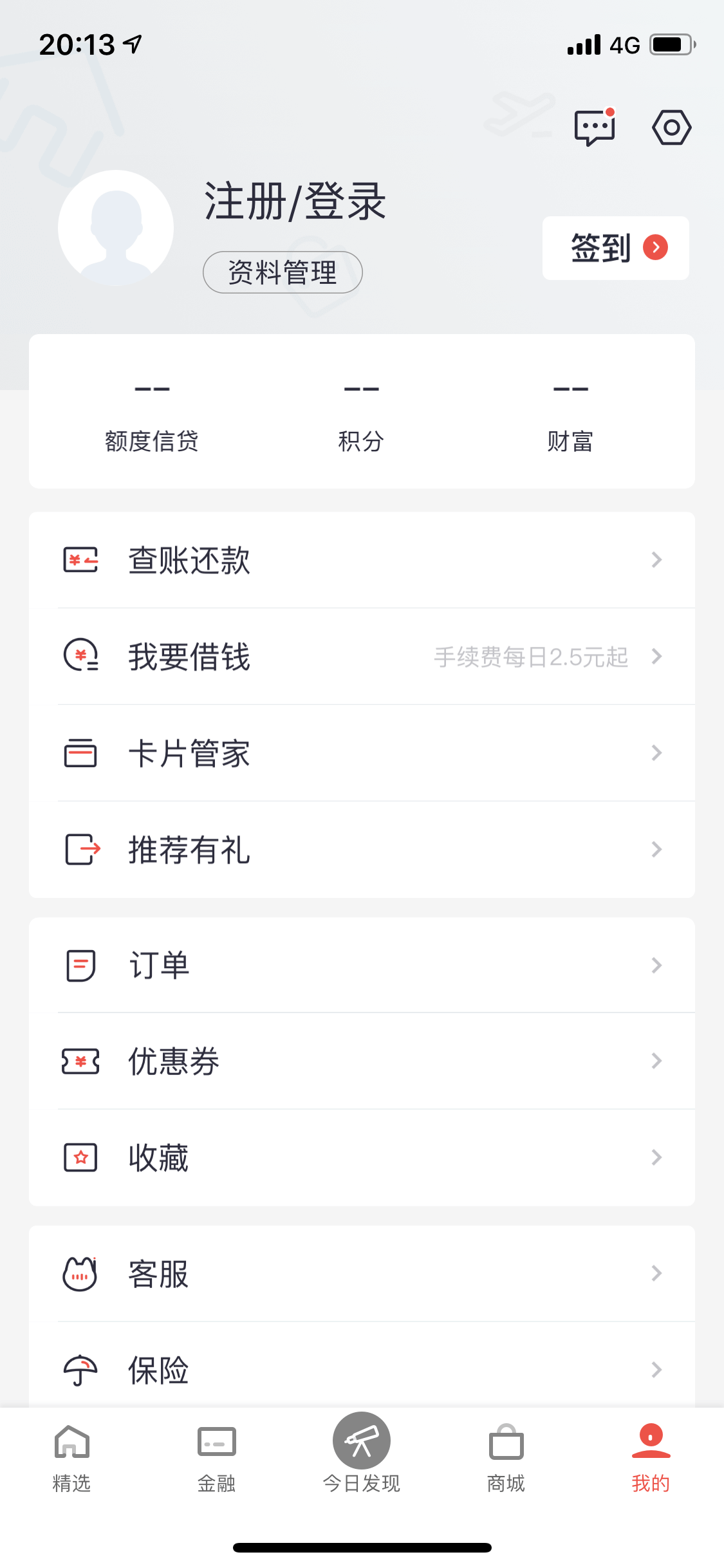This screenshot has height=1568, width=724.
Task: Contact 客服 customer service
Action: (362, 1274)
